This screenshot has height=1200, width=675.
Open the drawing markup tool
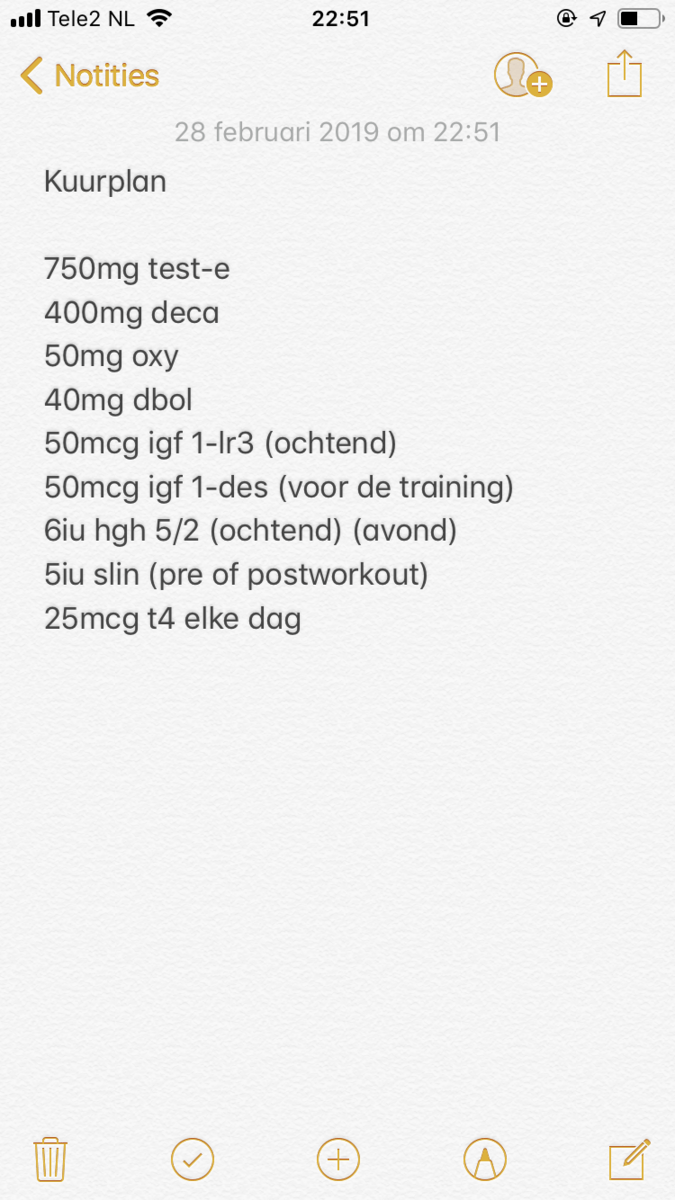pos(485,1160)
